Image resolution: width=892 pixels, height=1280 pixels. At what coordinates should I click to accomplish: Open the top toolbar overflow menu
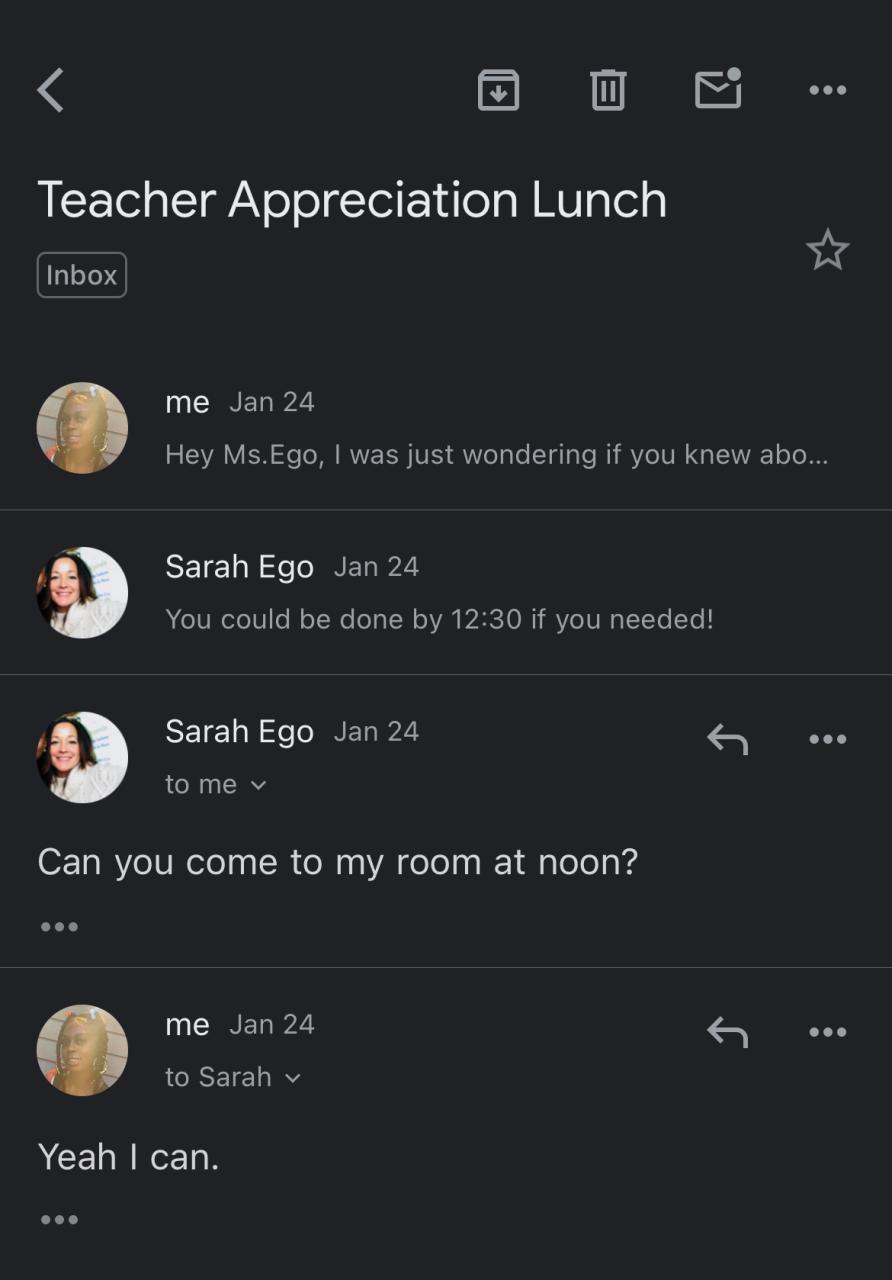click(x=827, y=90)
